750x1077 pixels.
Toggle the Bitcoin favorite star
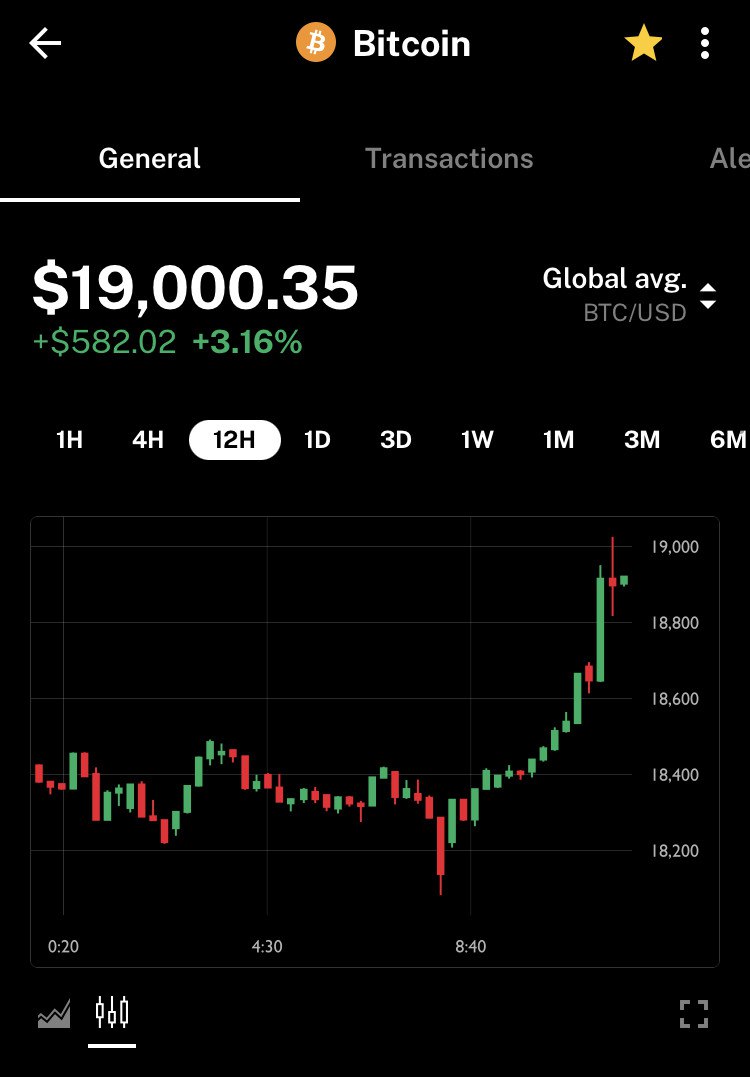[x=643, y=43]
